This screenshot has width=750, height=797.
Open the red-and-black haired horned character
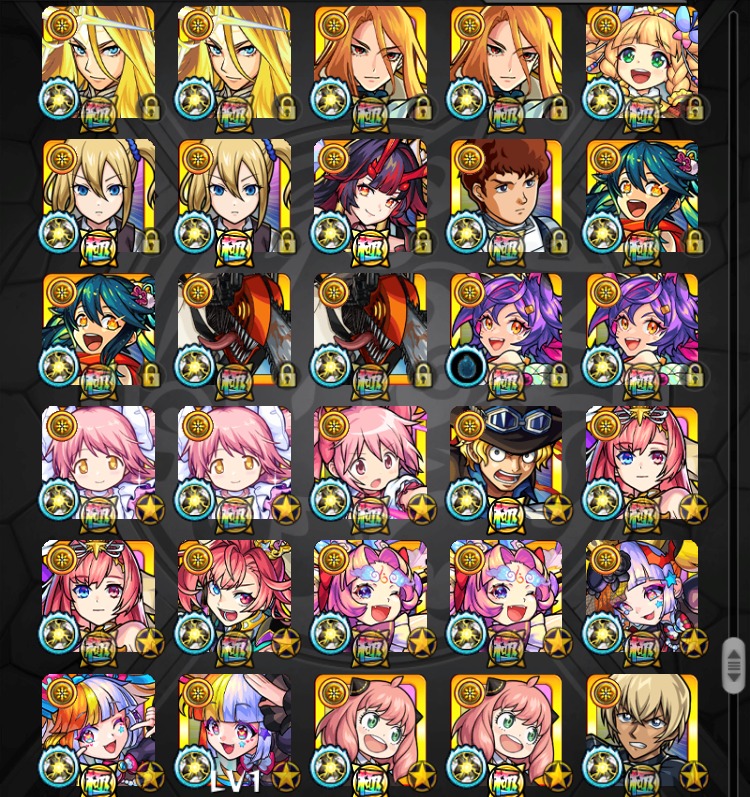point(370,196)
